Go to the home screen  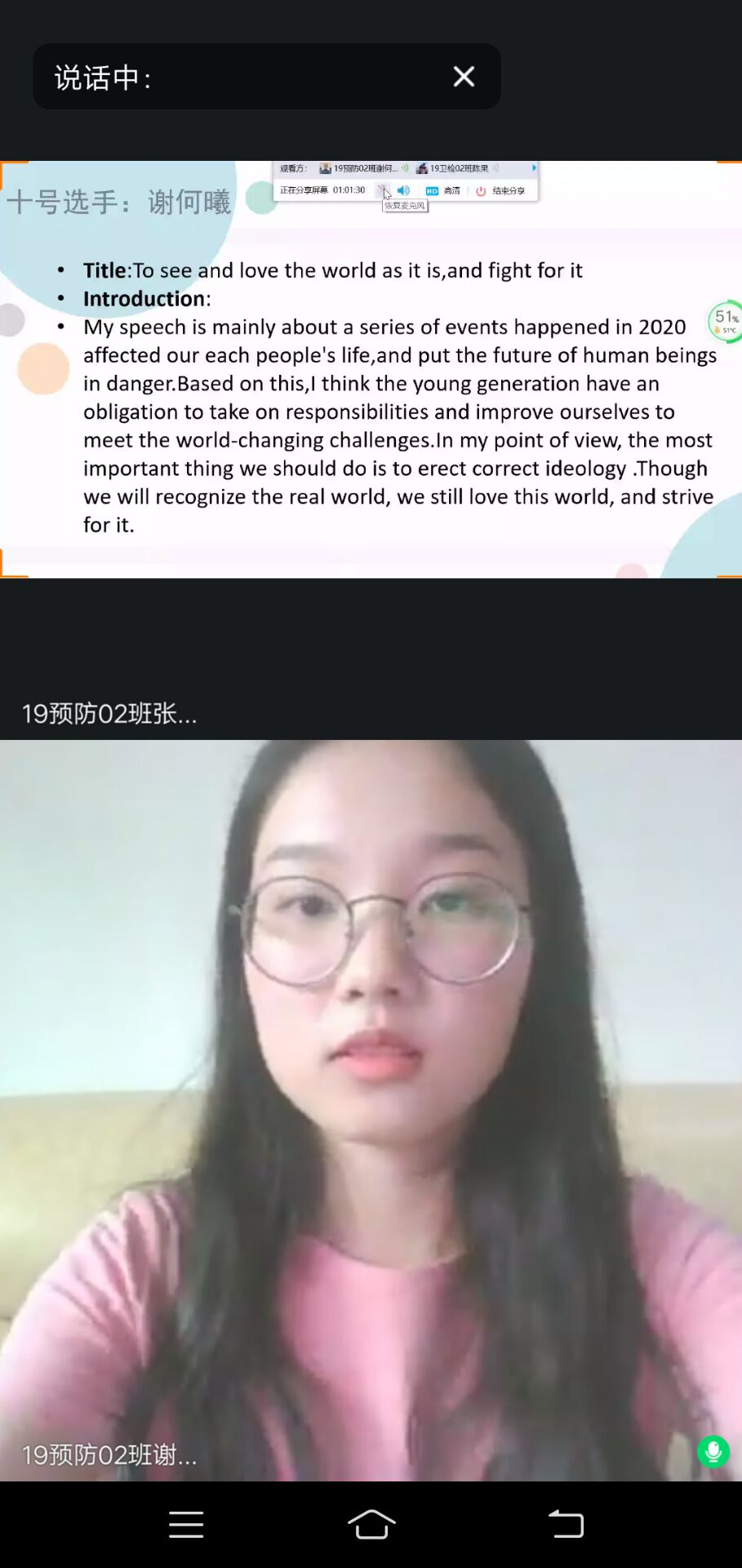point(371,1524)
